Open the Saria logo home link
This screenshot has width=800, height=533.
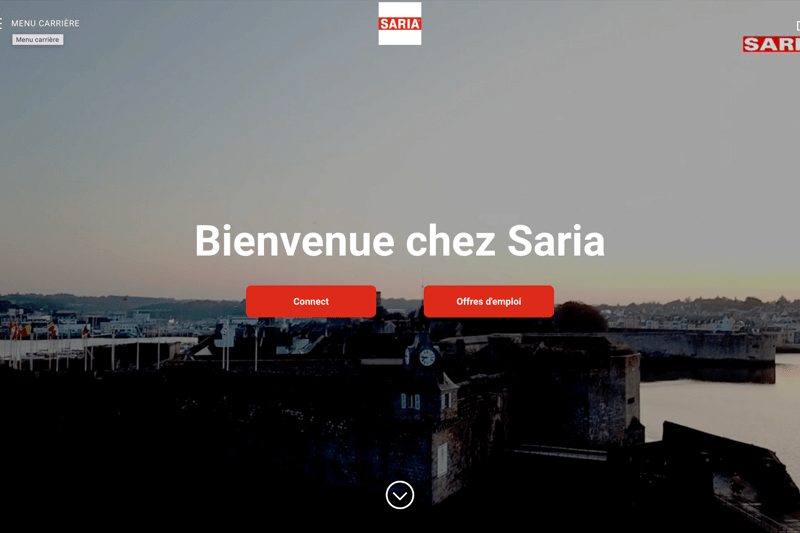(x=399, y=24)
